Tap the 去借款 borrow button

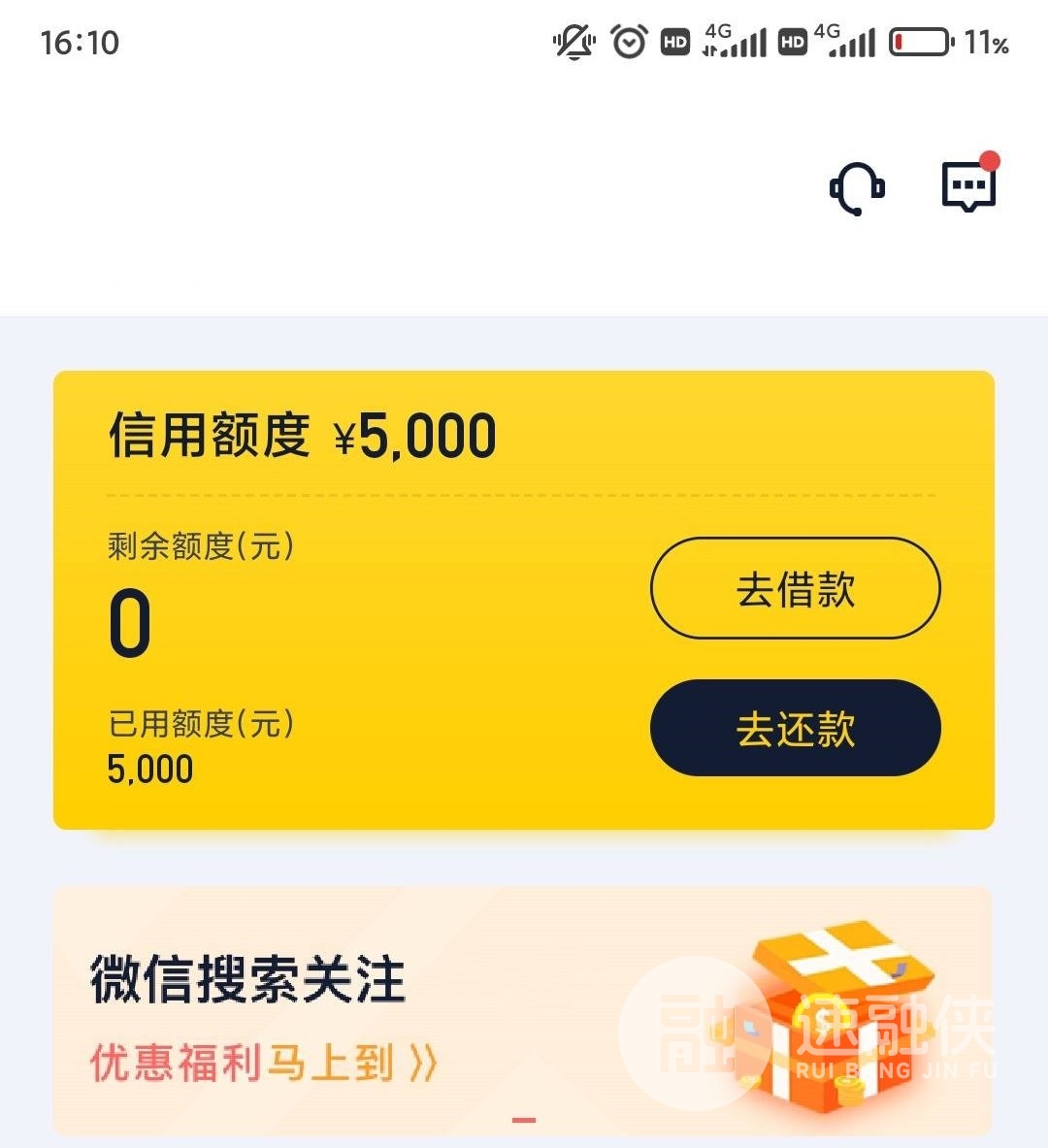tap(795, 588)
